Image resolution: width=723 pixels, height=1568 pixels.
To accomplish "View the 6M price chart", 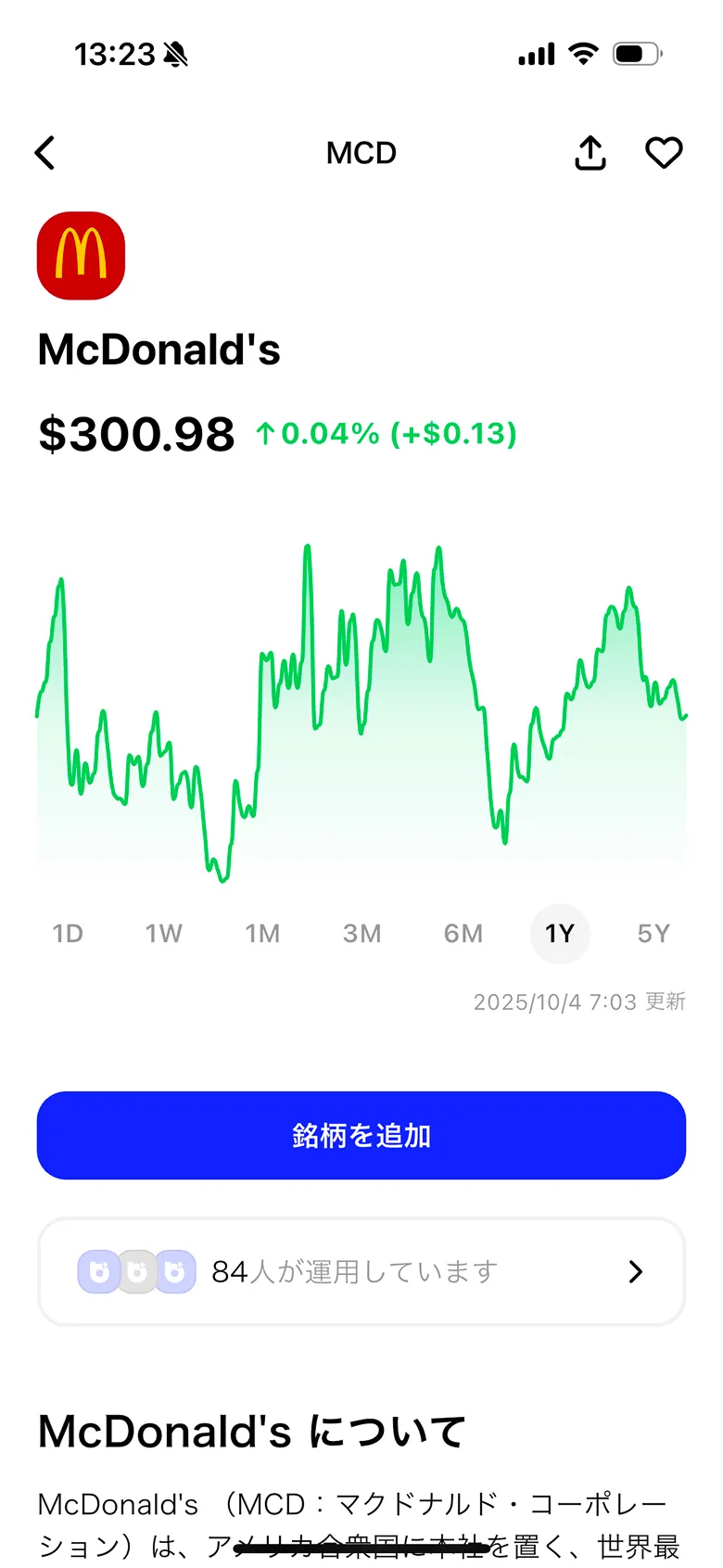I will [463, 933].
